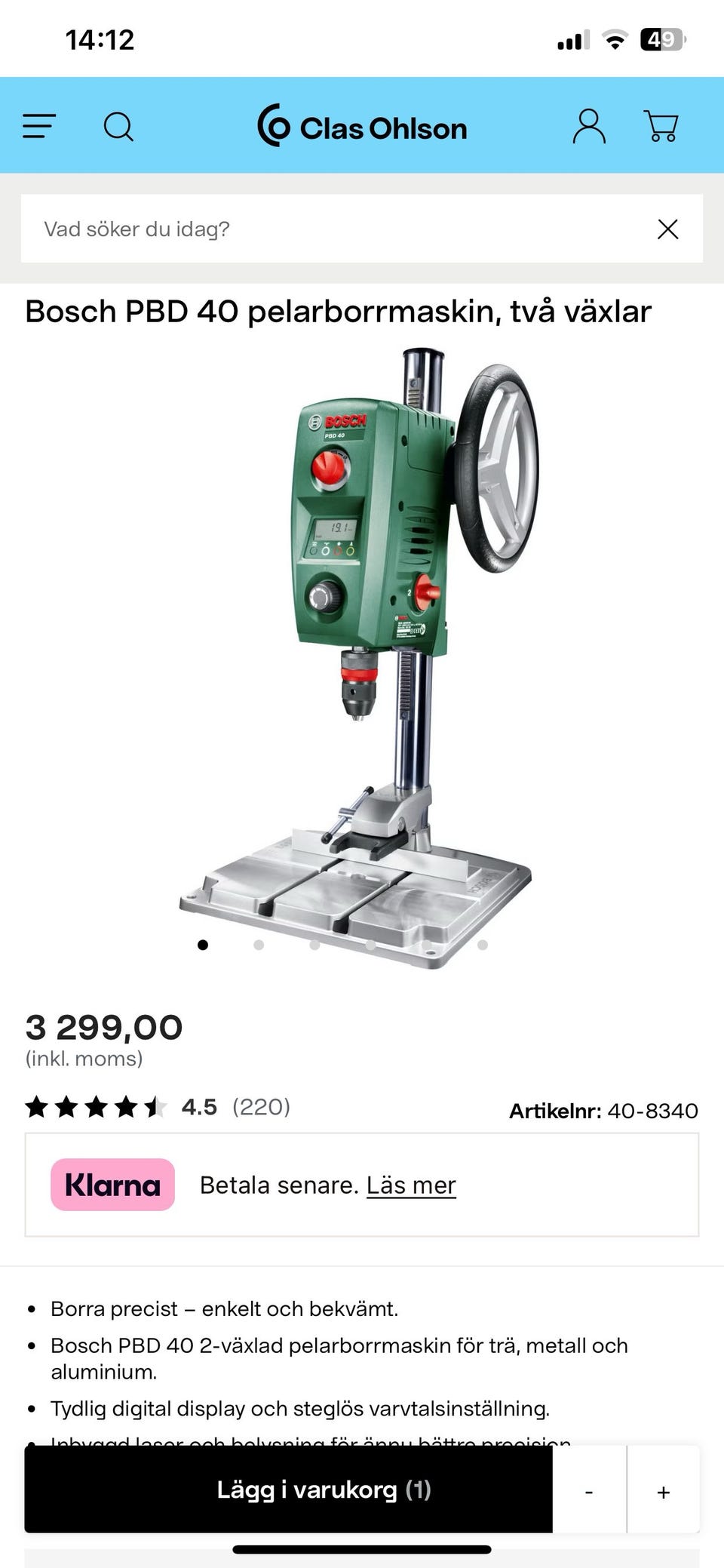Open the 4.5 star reviews (220)
Image resolution: width=724 pixels, height=1568 pixels.
pyautogui.click(x=158, y=1107)
